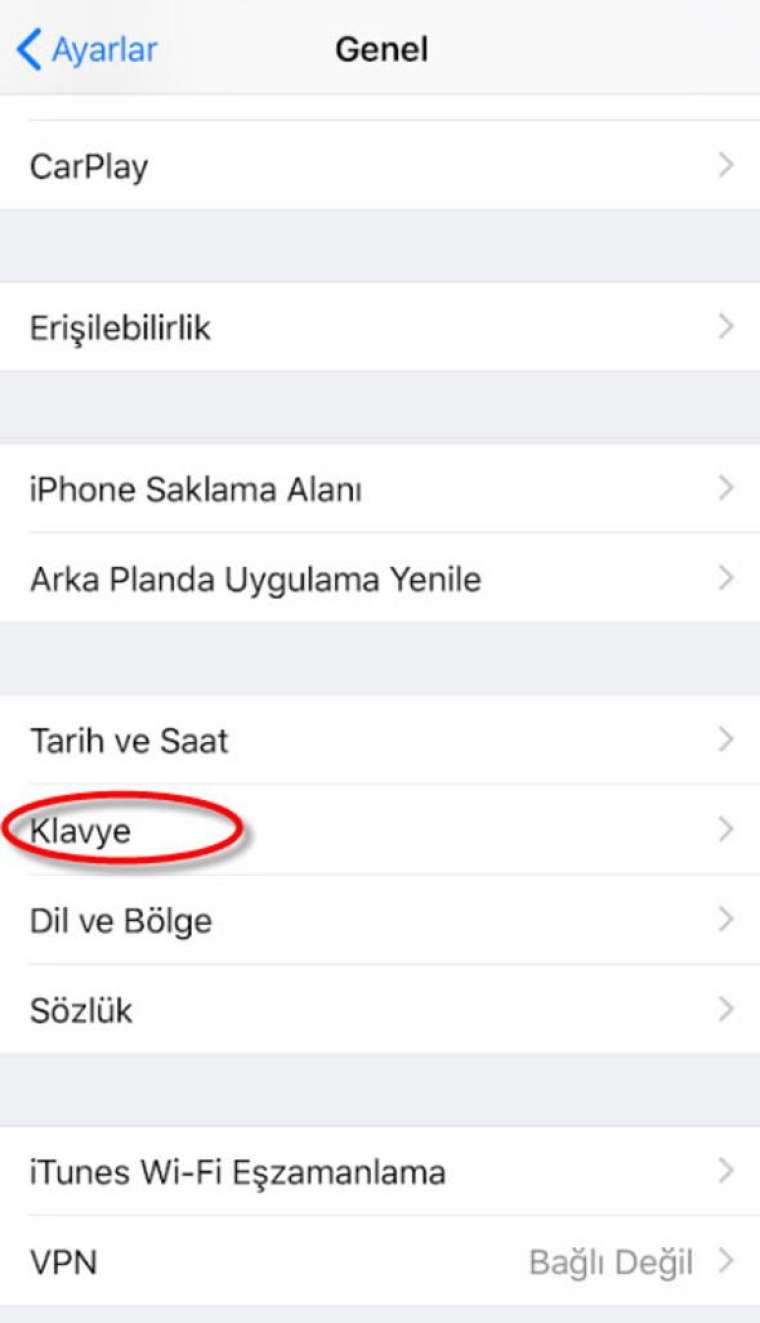Open Klavye settings
Screen dimensions: 760x1323
380,830
